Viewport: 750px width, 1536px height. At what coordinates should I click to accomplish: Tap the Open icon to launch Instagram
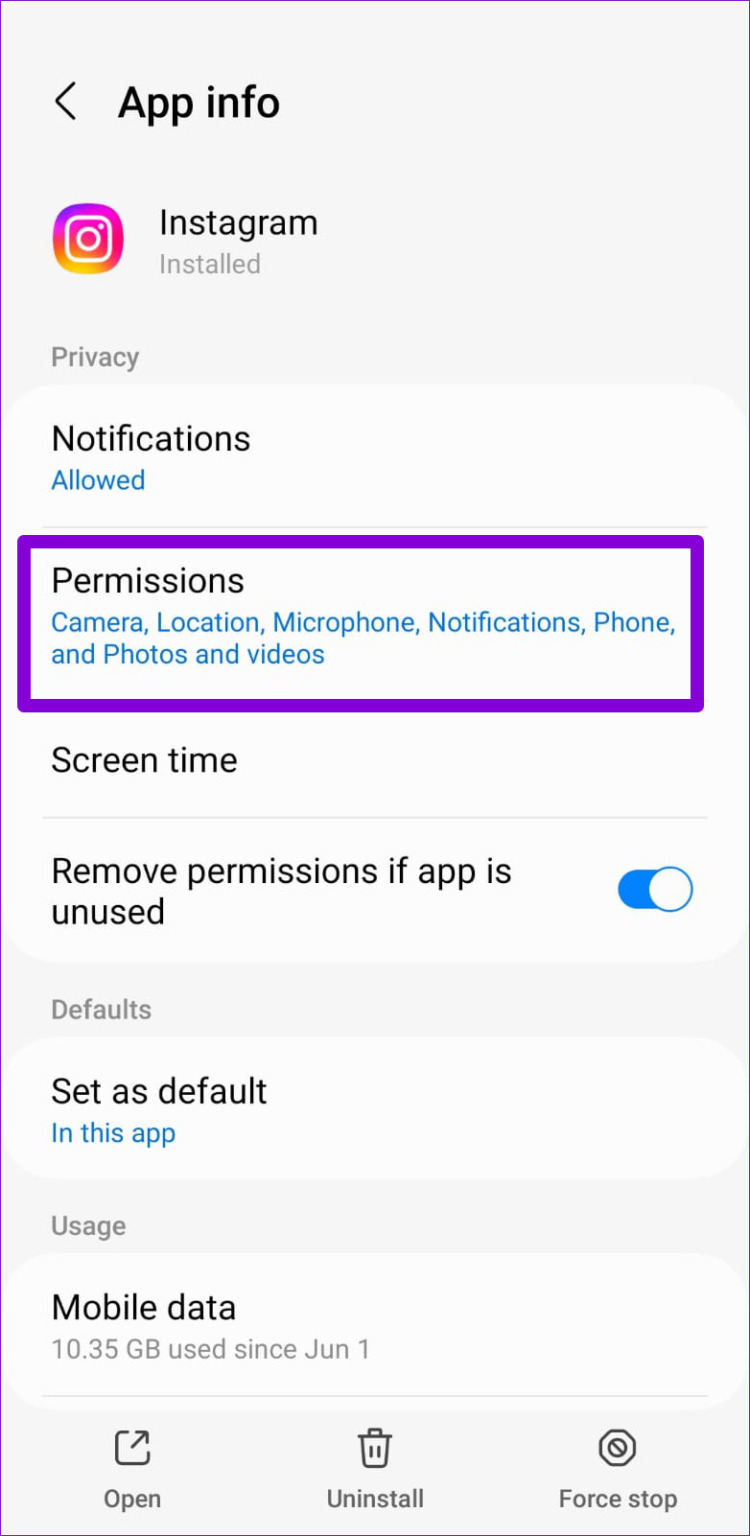point(131,1447)
